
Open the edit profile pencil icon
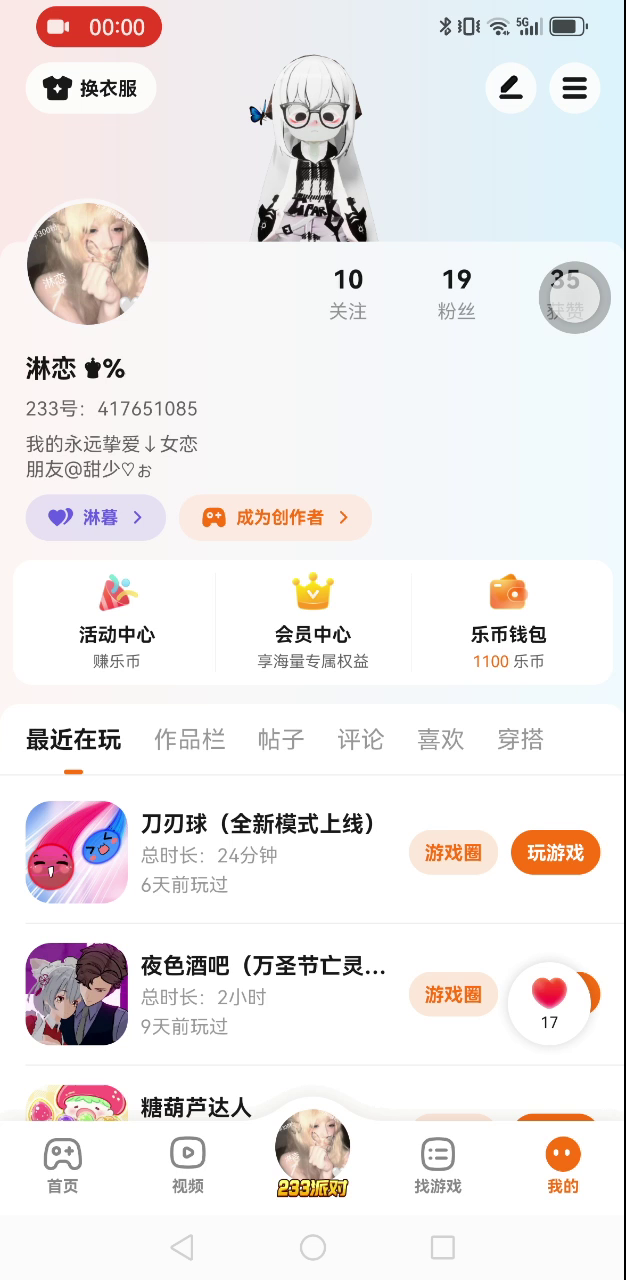[x=511, y=88]
